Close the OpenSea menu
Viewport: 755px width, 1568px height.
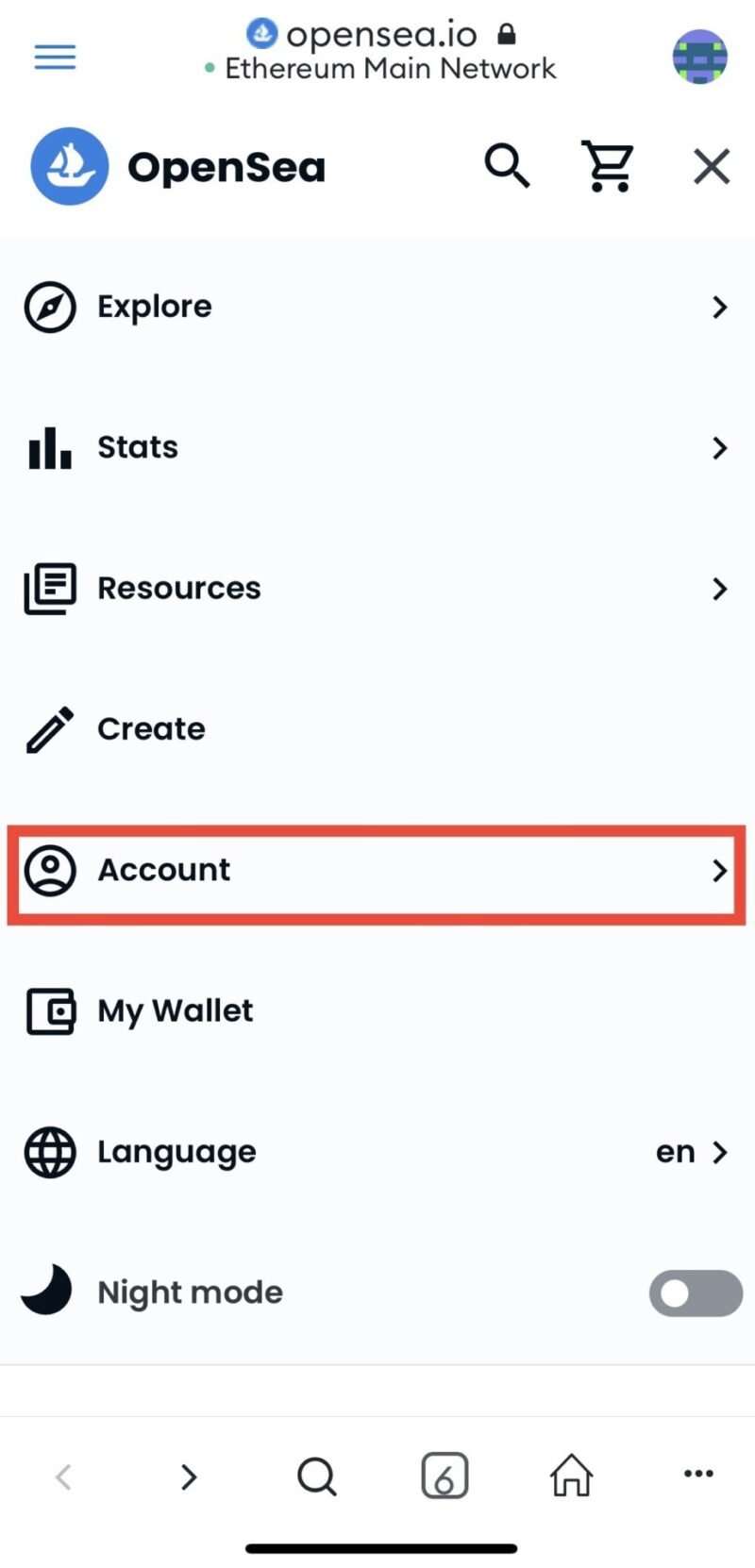[711, 167]
